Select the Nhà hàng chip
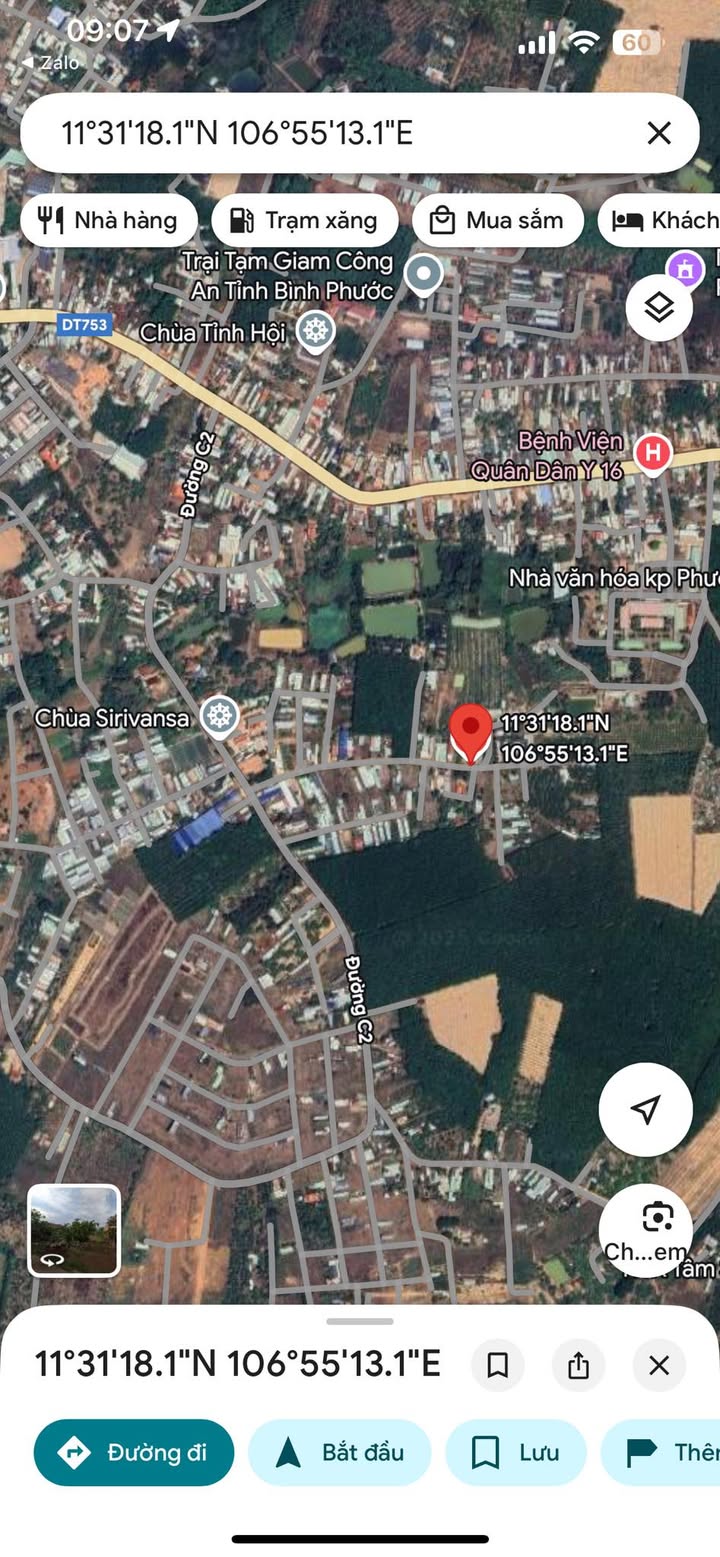Image resolution: width=720 pixels, height=1557 pixels. 107,221
